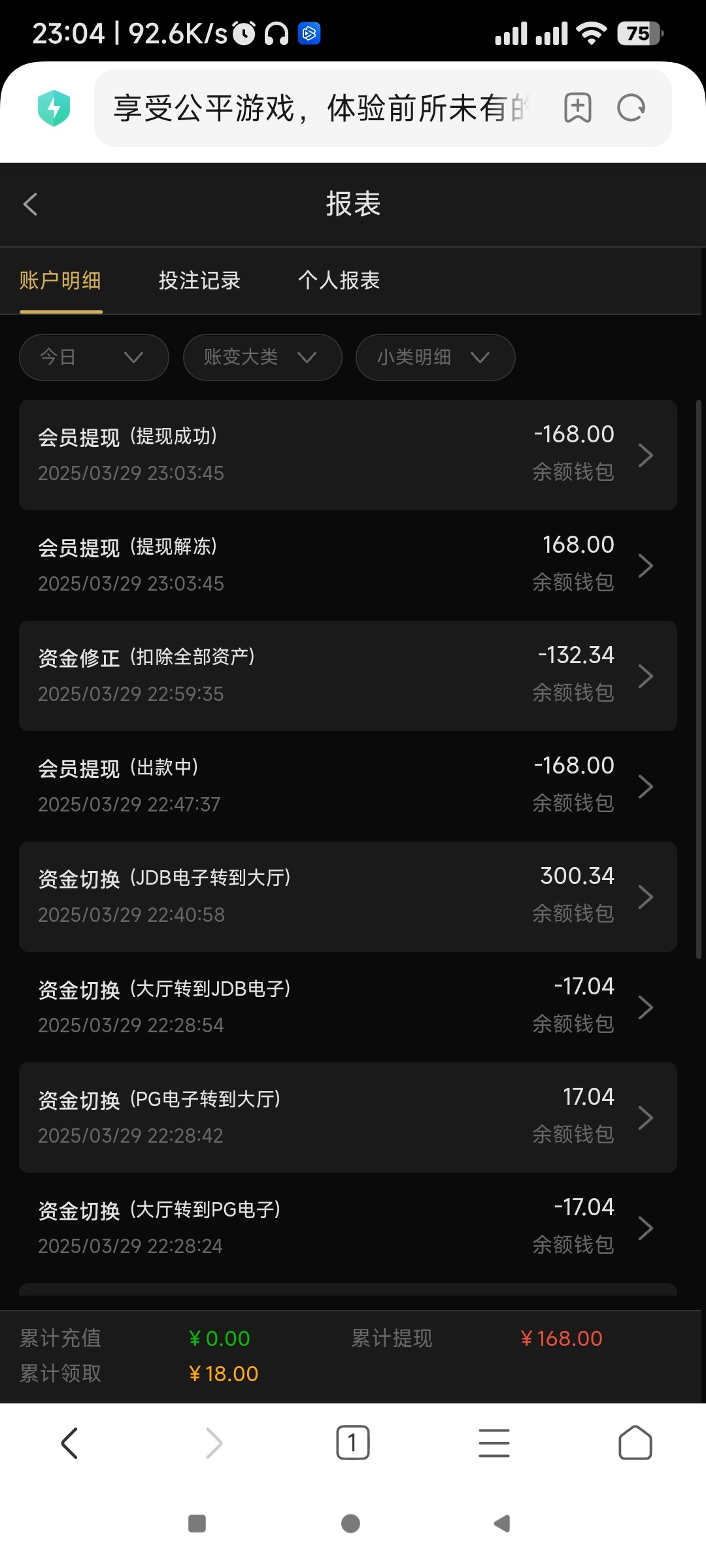
Task: Open the browser tabs switcher
Action: [352, 1443]
